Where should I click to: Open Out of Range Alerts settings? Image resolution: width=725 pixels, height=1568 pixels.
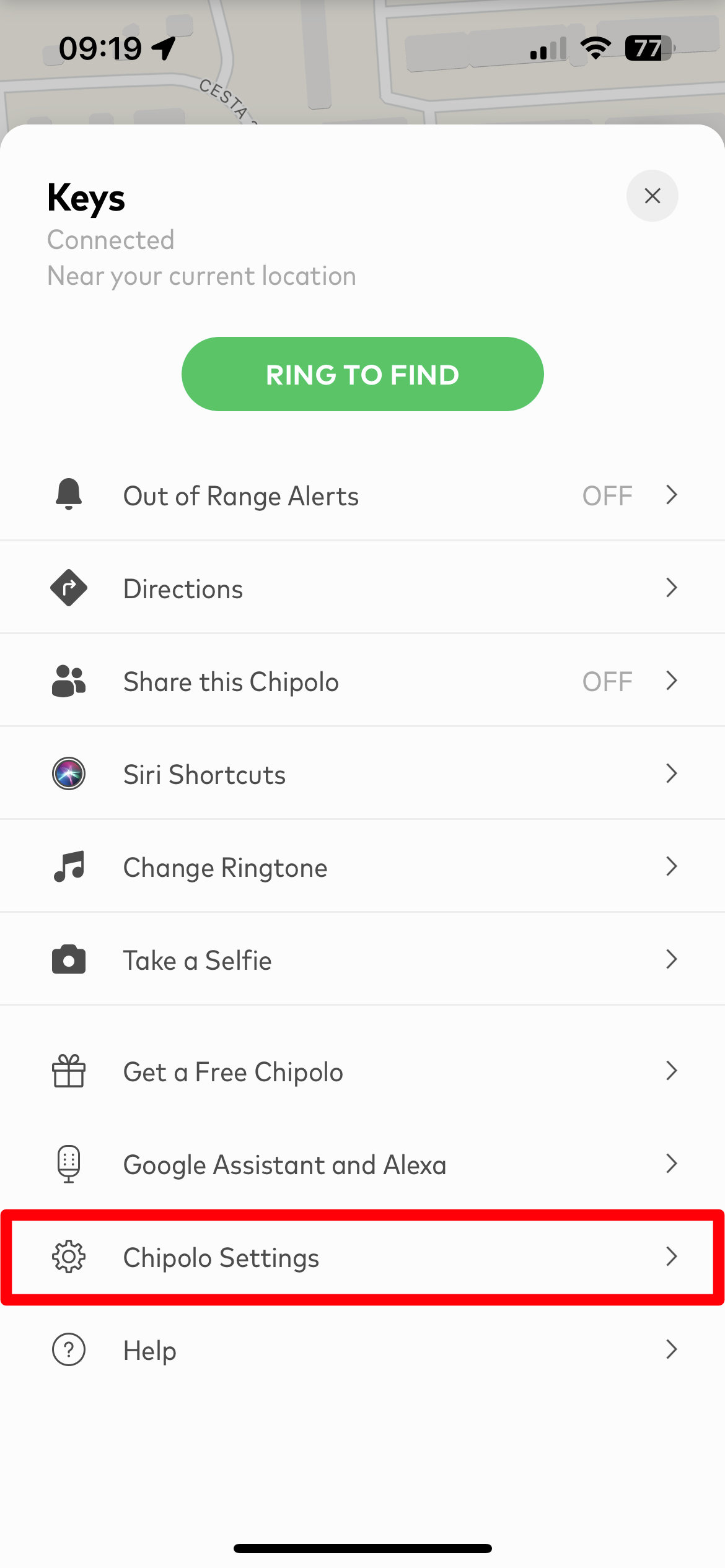[362, 495]
